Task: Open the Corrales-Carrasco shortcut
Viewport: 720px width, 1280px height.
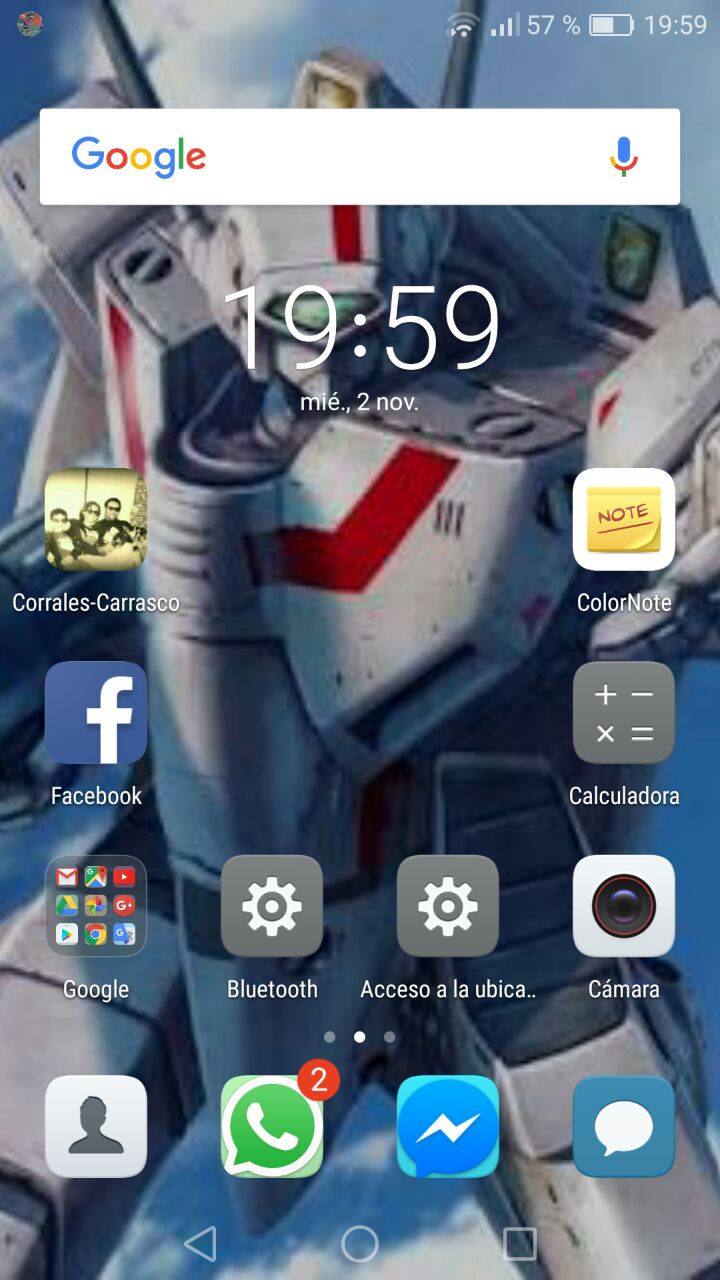Action: 96,519
